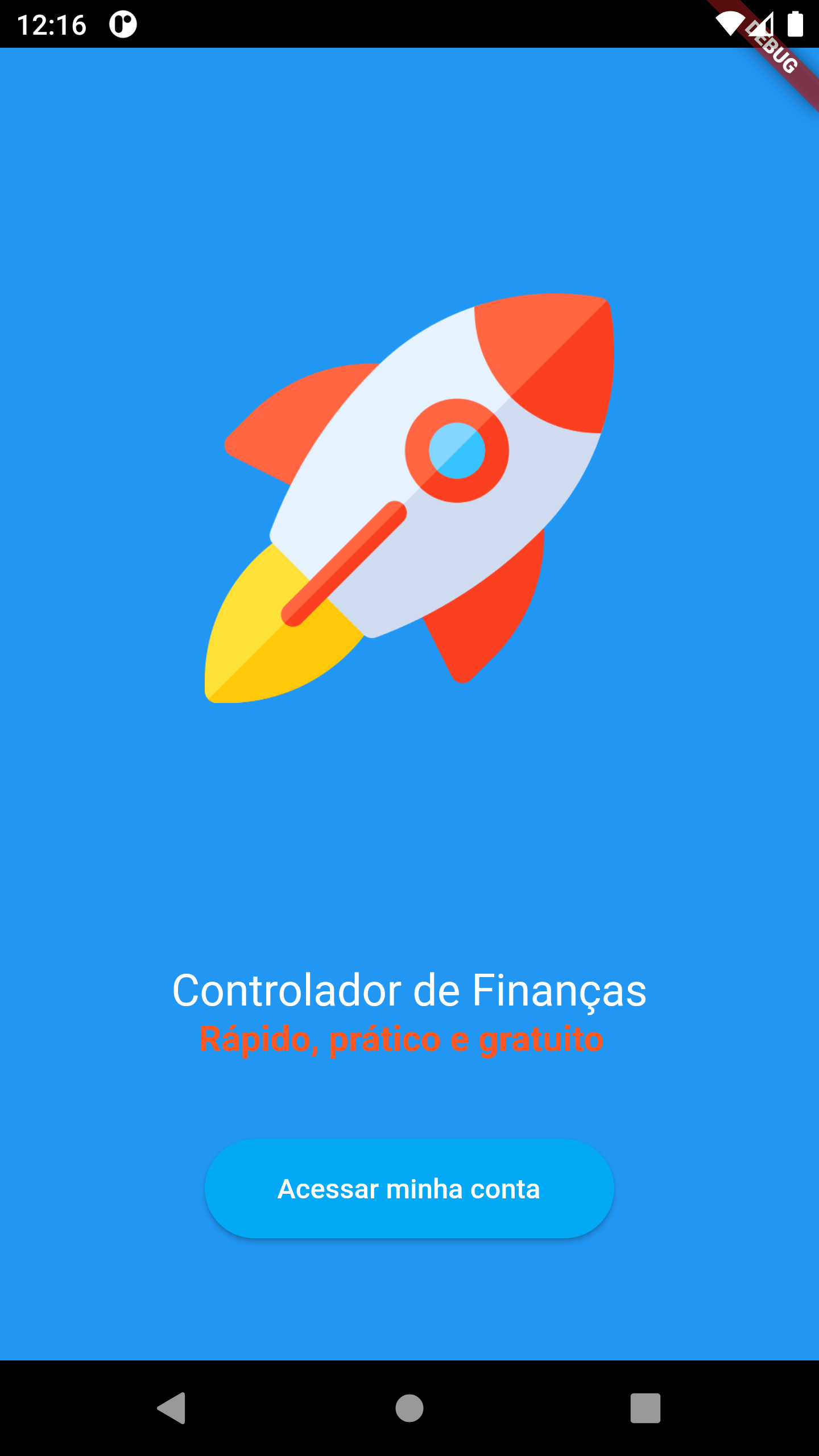
Task: Click the cellular signal icon
Action: pyautogui.click(x=762, y=23)
